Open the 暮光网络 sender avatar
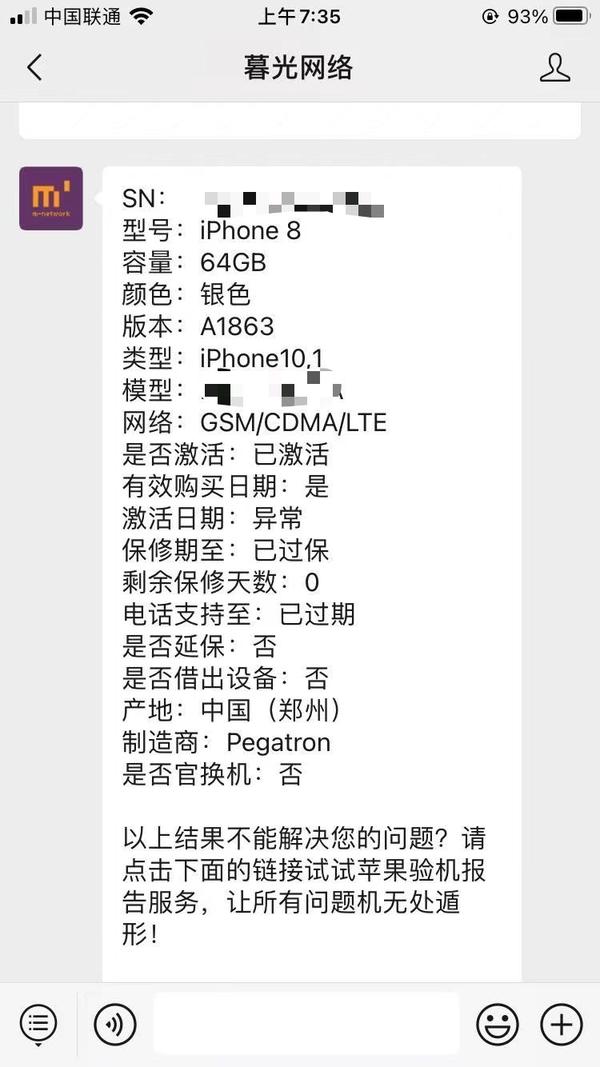This screenshot has height=1067, width=600. pyautogui.click(x=51, y=198)
